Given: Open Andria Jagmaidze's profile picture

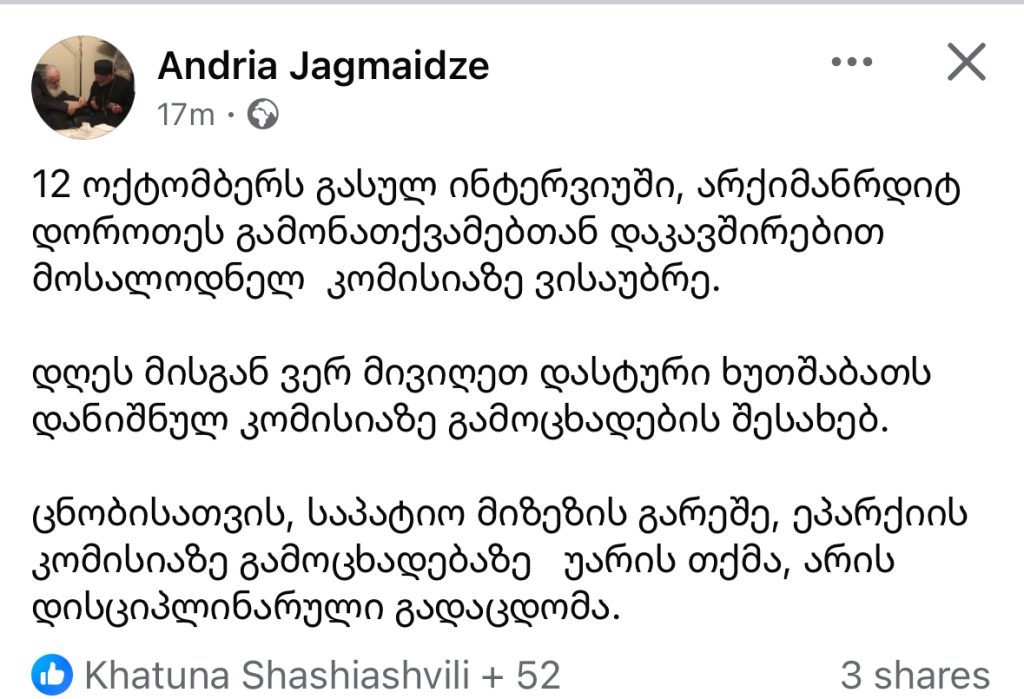Looking at the screenshot, I should pos(84,88).
